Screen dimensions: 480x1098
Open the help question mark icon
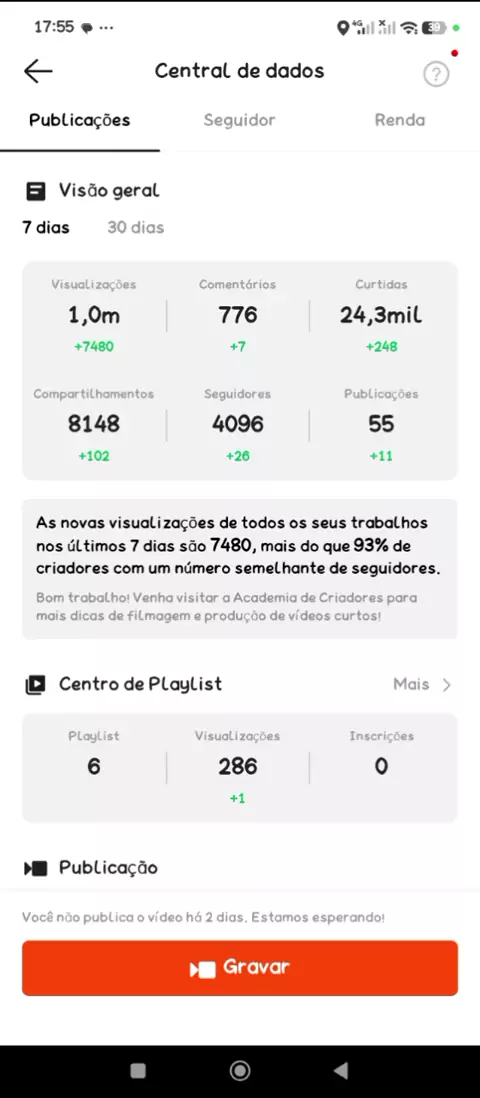point(436,74)
